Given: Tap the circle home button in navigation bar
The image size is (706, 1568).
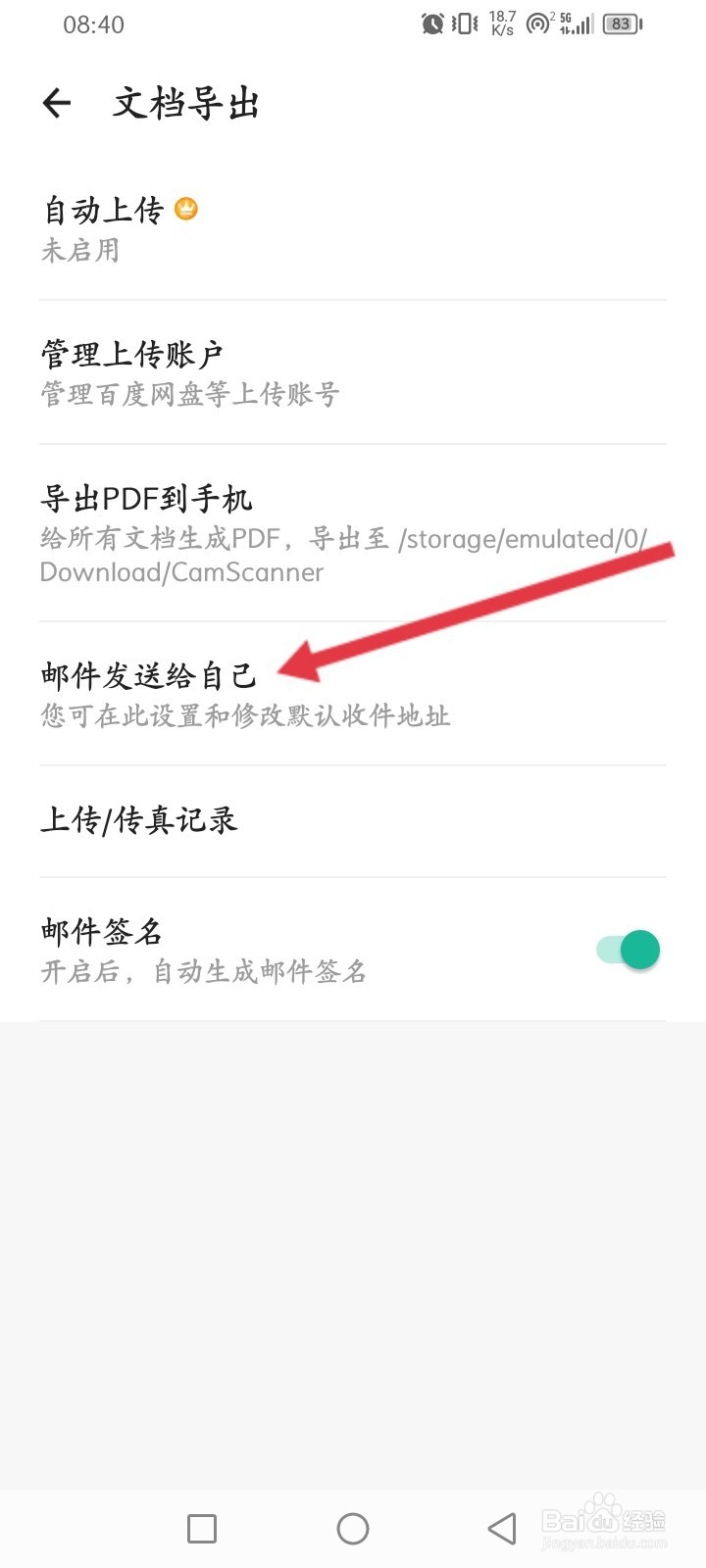Looking at the screenshot, I should pyautogui.click(x=353, y=1527).
